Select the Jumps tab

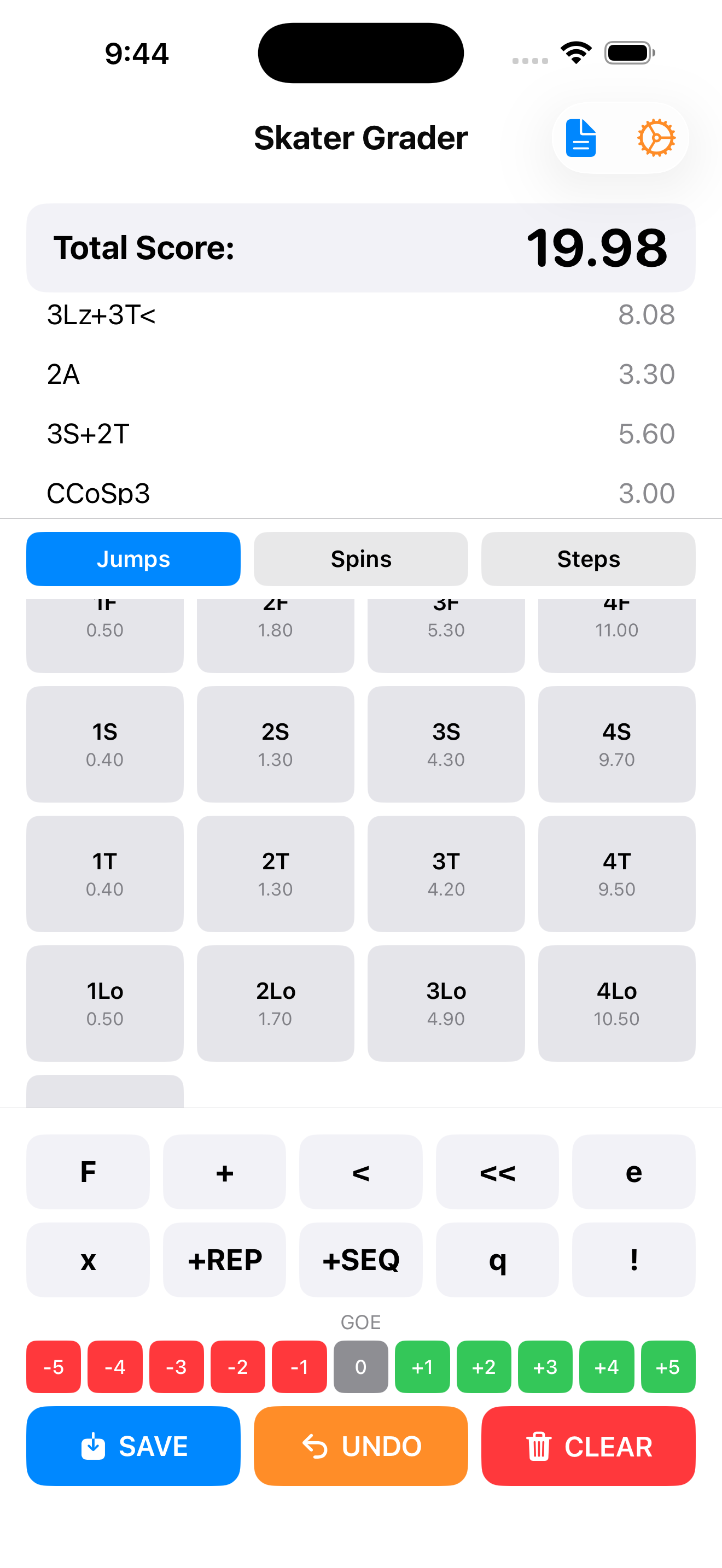pos(133,558)
